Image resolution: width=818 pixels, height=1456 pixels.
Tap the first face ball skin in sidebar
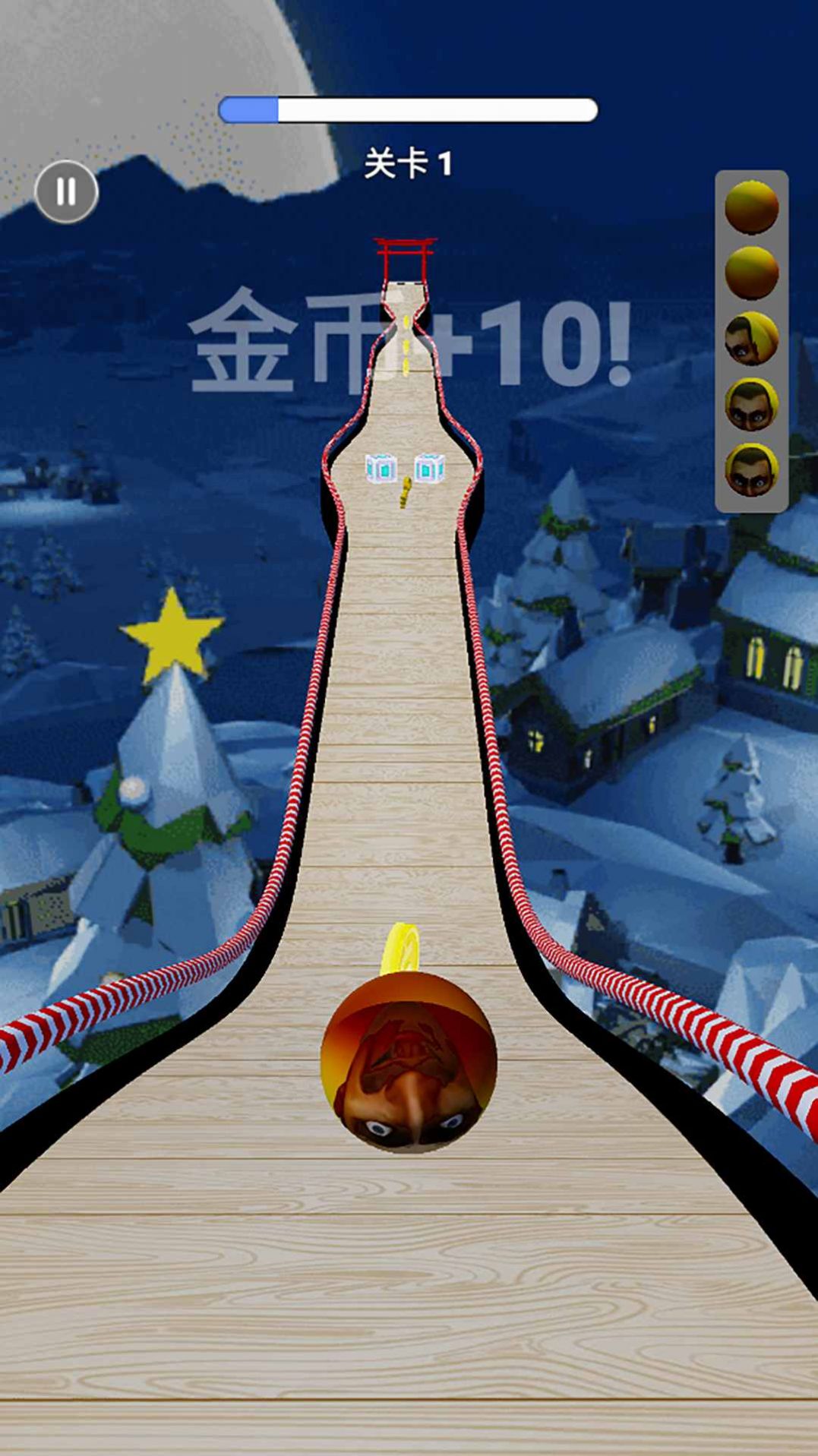pyautogui.click(x=750, y=336)
